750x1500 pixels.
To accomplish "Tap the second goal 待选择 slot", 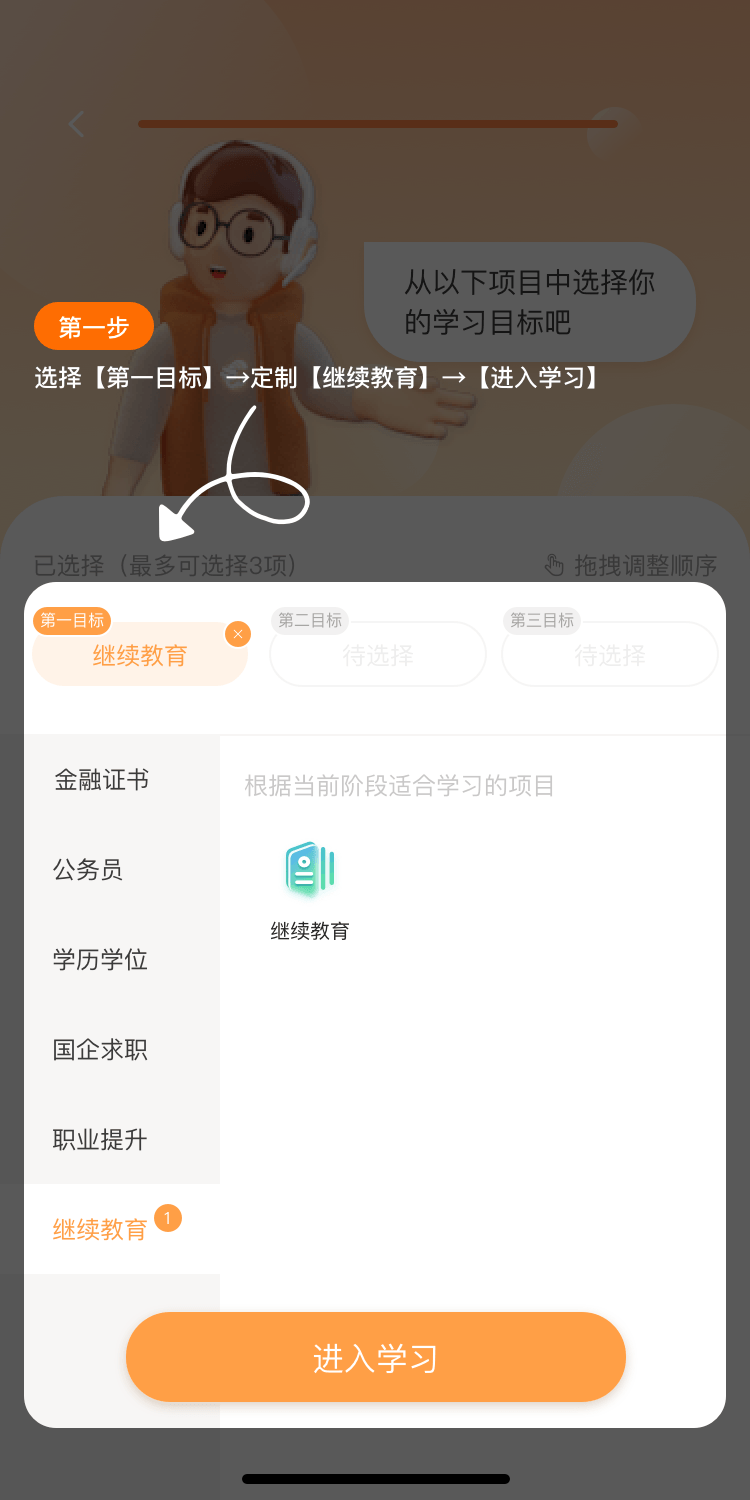I will click(x=378, y=655).
